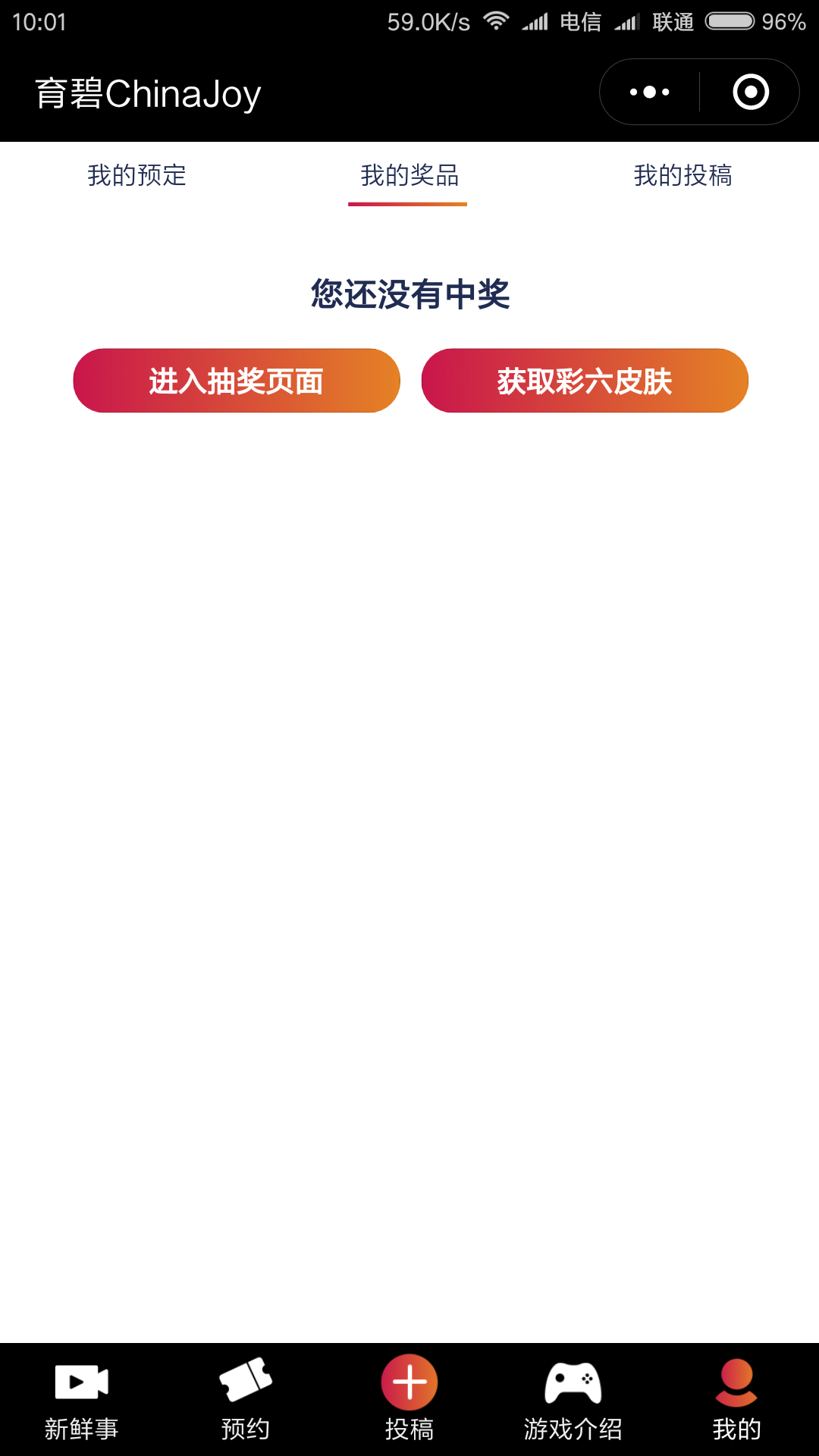Screen dimensions: 819x1456
Task: Switch to 我的预定 tab
Action: [x=136, y=176]
